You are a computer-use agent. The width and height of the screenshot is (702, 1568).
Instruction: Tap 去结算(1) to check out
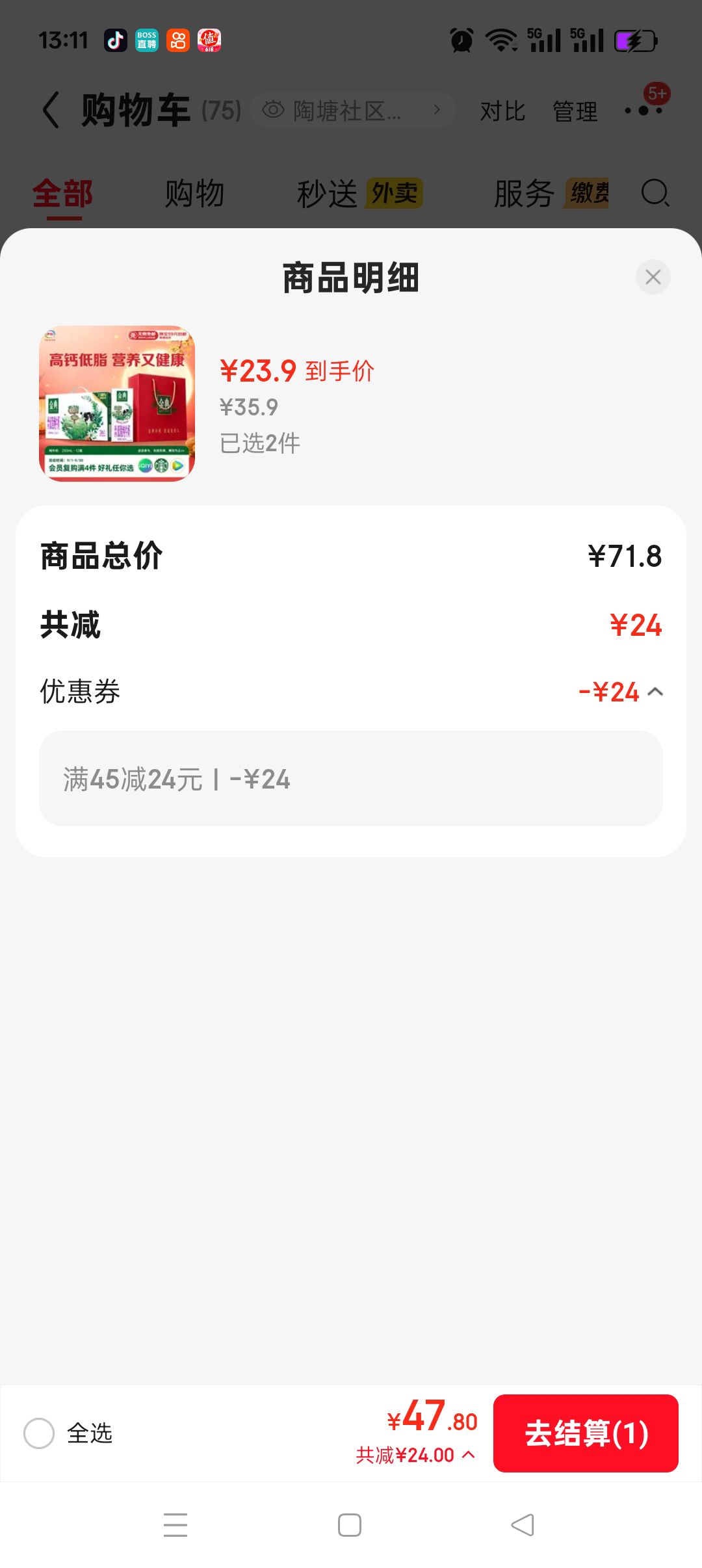(586, 1433)
